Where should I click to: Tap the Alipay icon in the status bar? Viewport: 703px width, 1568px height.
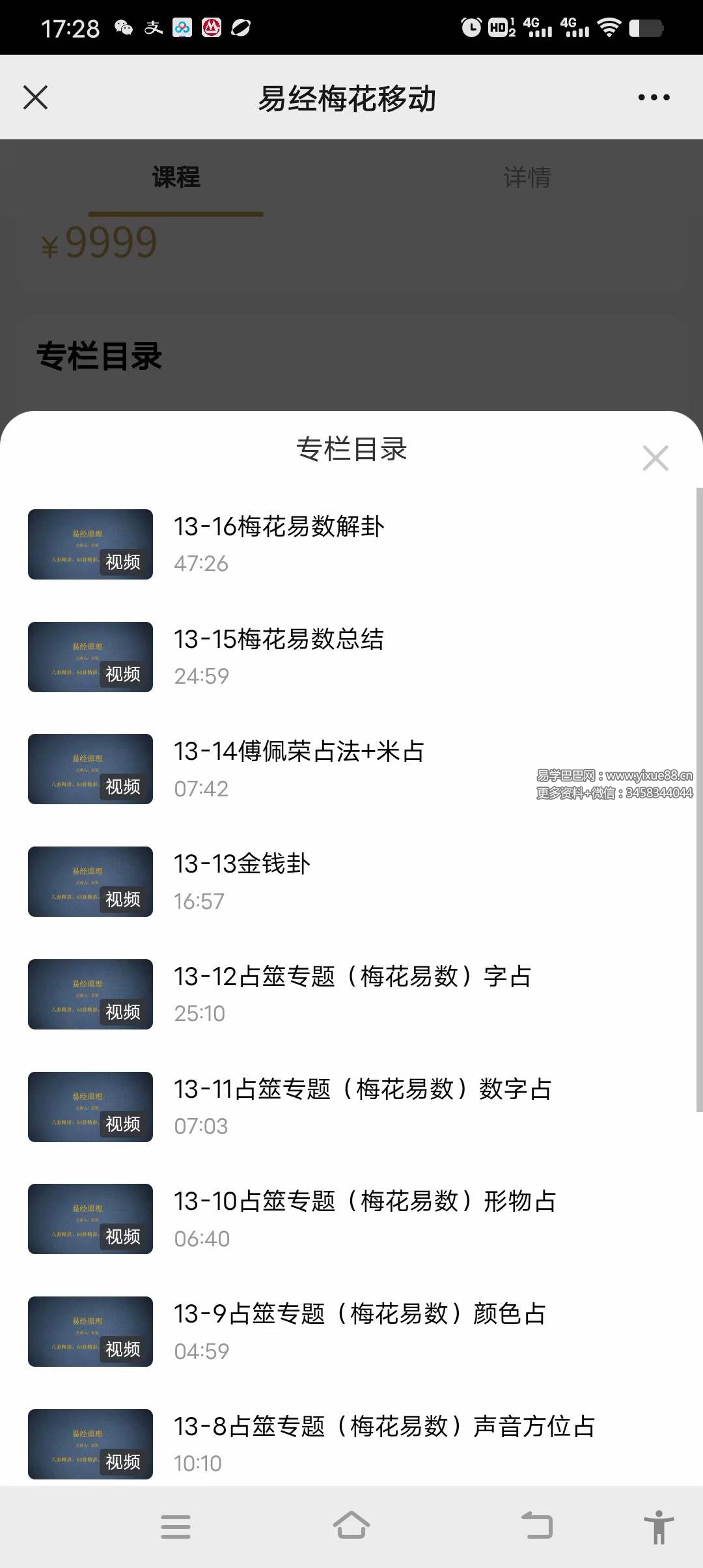(x=152, y=27)
